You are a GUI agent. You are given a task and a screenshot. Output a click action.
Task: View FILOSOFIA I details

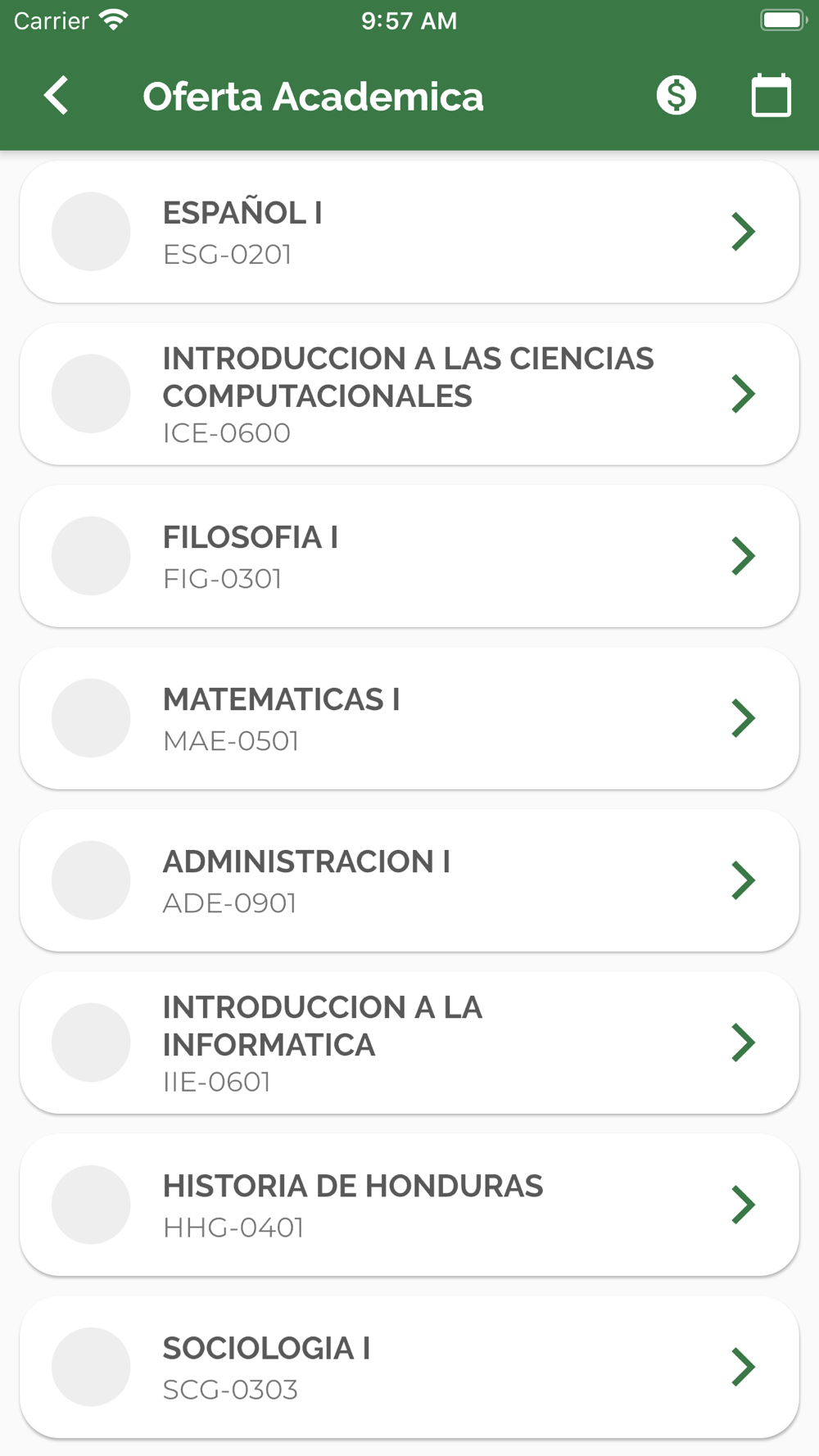pos(409,556)
